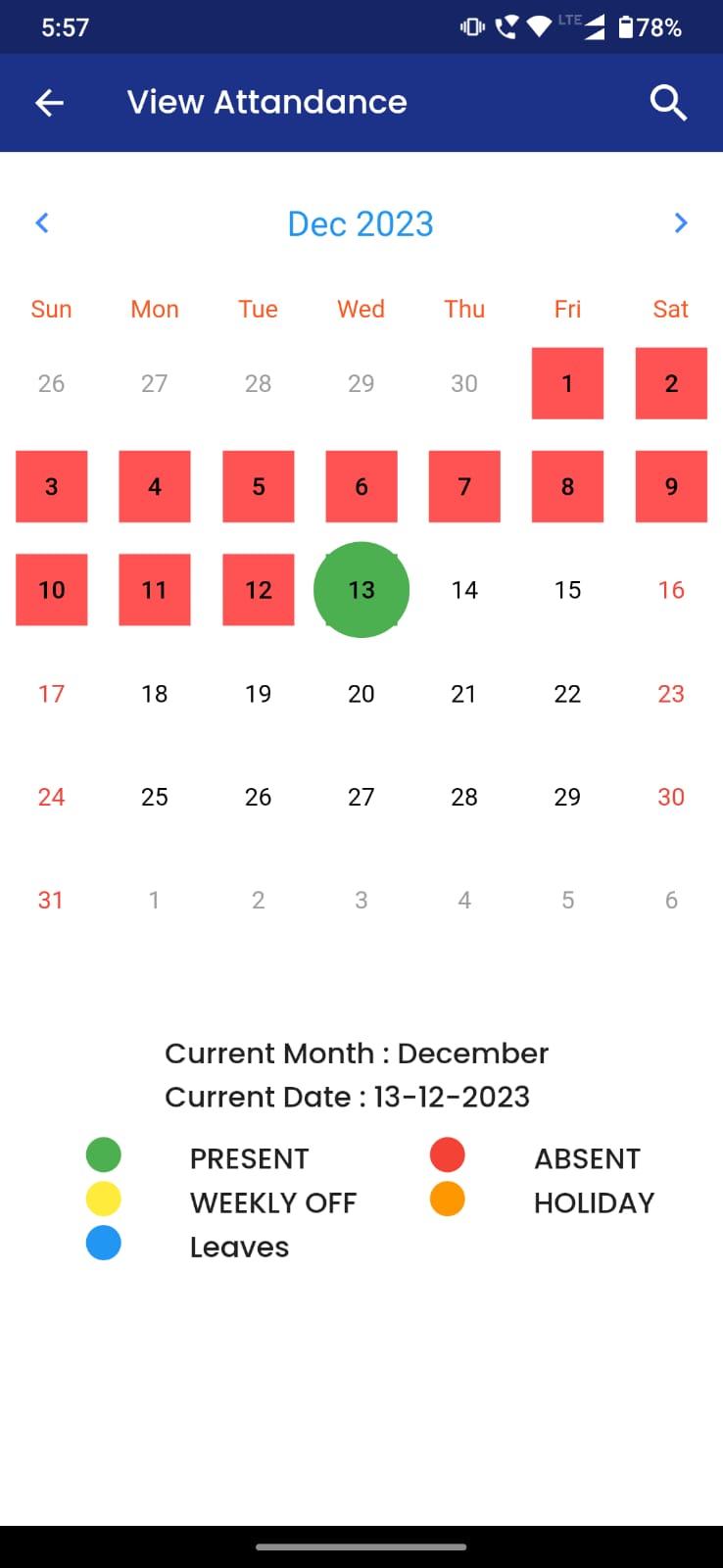The width and height of the screenshot is (723, 1568).
Task: Select date 14 in the calendar
Action: coord(464,590)
